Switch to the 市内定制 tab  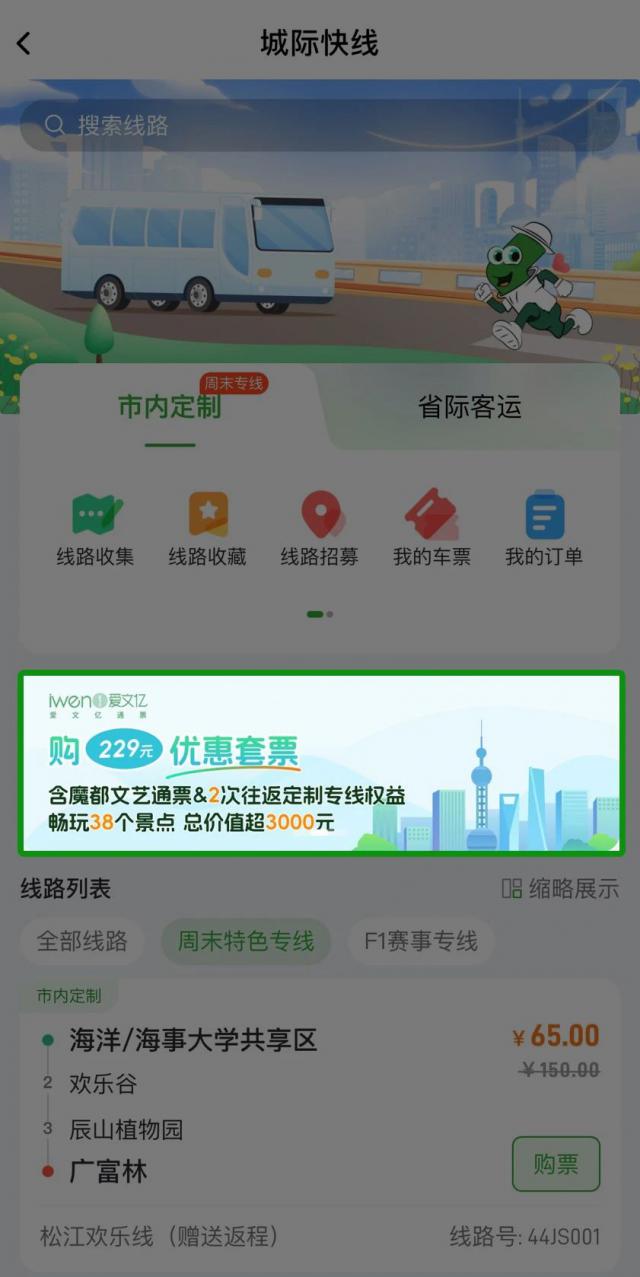(x=169, y=407)
